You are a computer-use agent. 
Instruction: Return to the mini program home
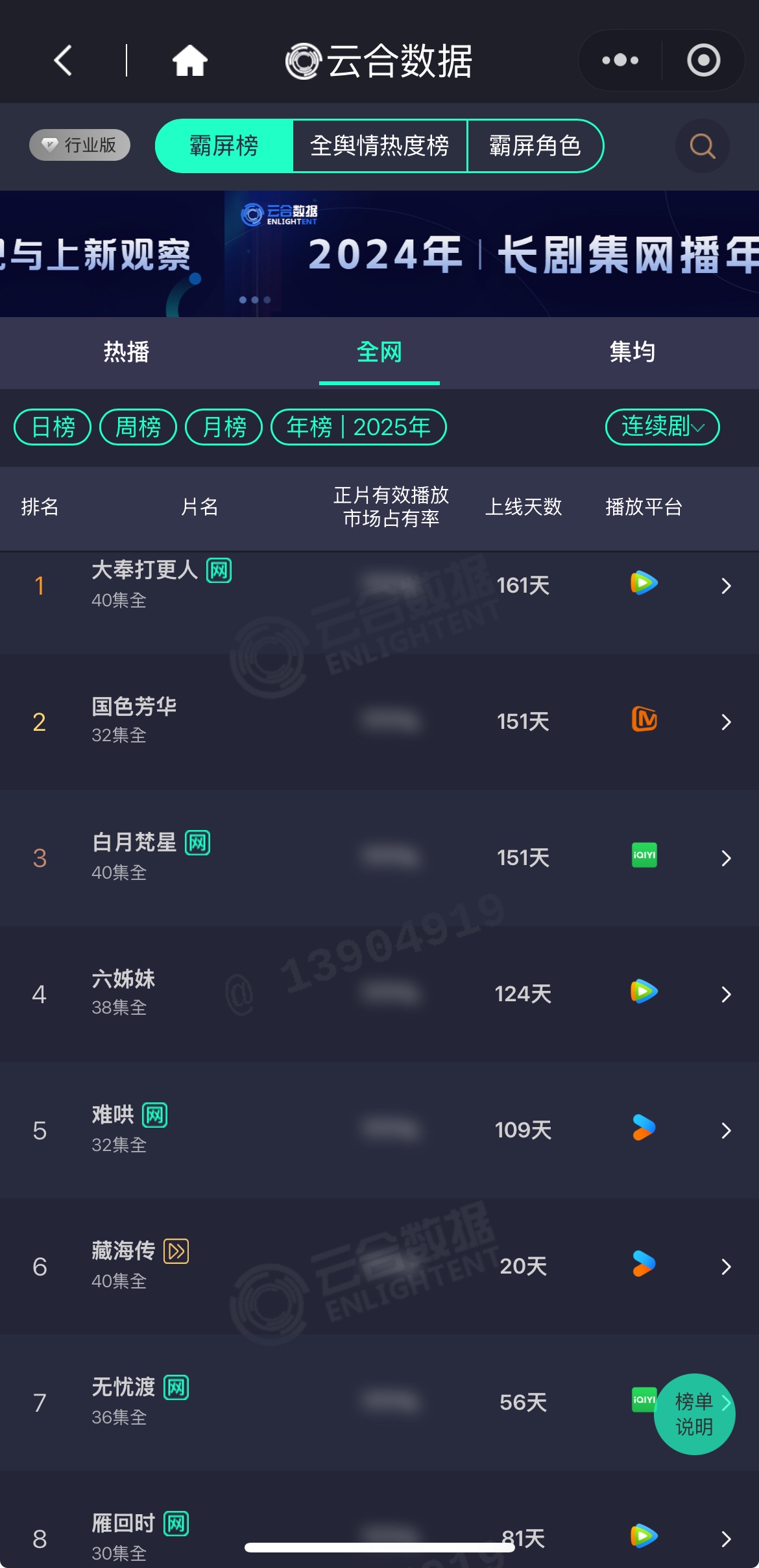coord(189,61)
